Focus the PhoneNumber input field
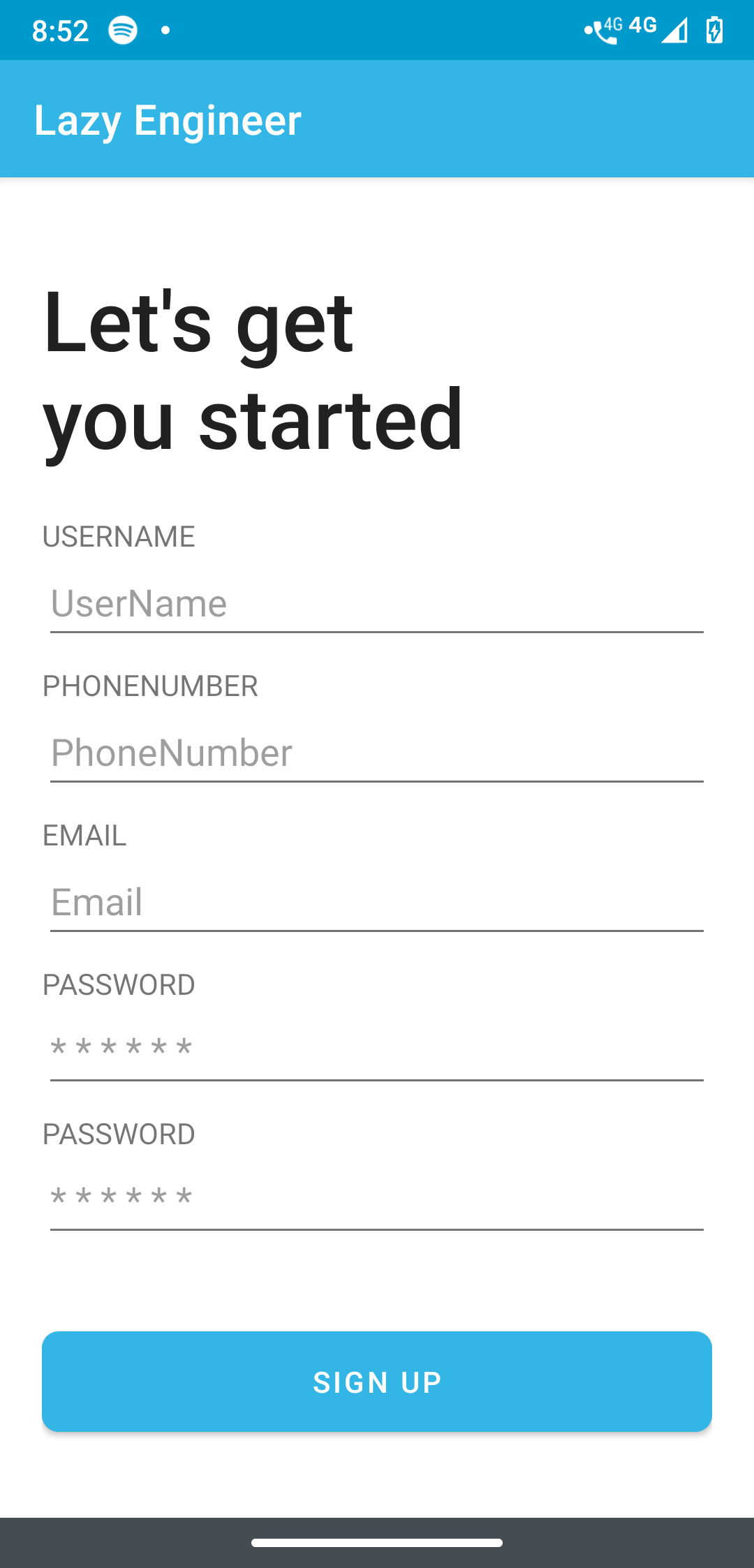This screenshot has width=754, height=1568. coord(377,753)
